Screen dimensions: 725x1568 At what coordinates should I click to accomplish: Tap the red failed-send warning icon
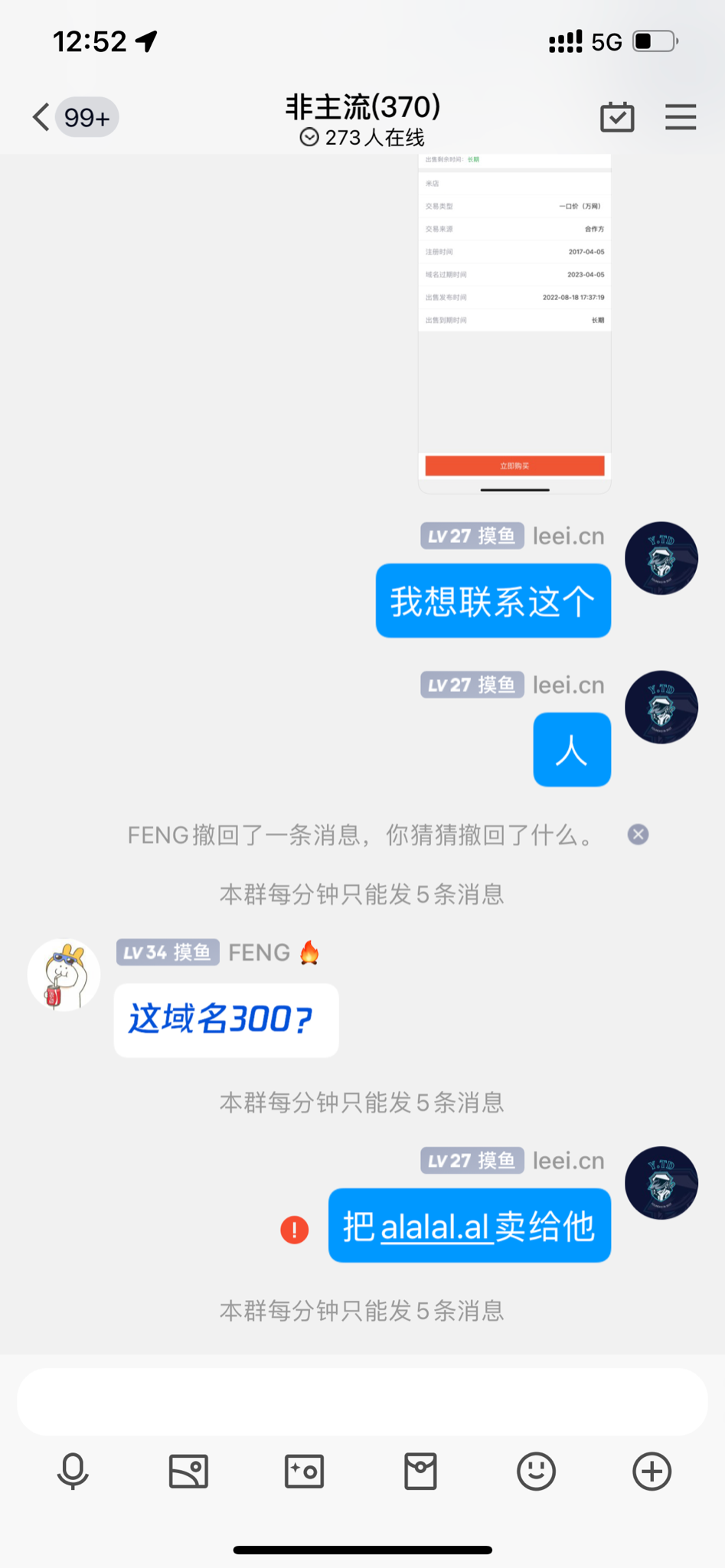click(294, 1230)
